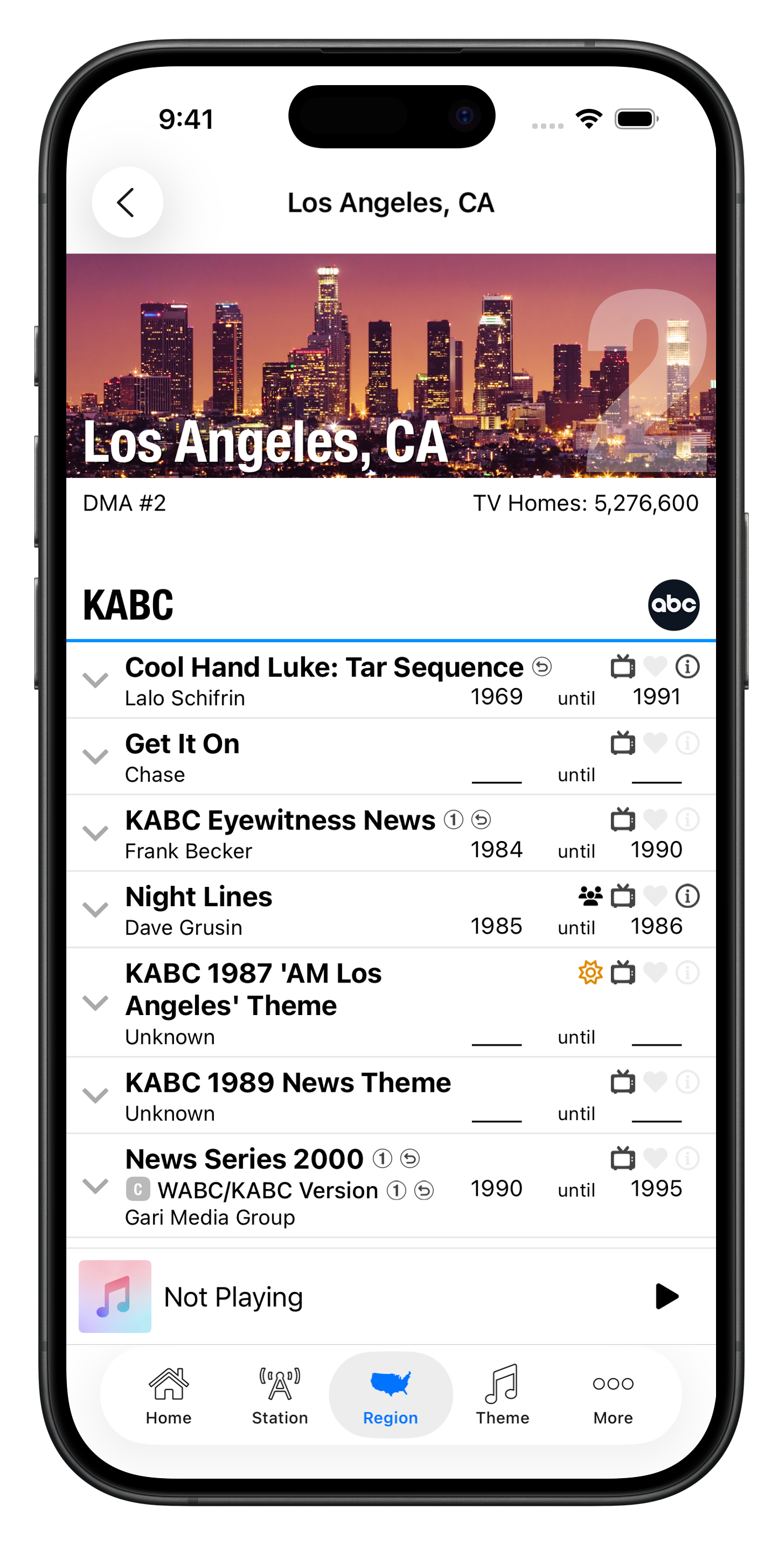Expand the Cool Hand Luke: Tar Sequence row
The width and height of the screenshot is (784, 1545).
(x=95, y=680)
